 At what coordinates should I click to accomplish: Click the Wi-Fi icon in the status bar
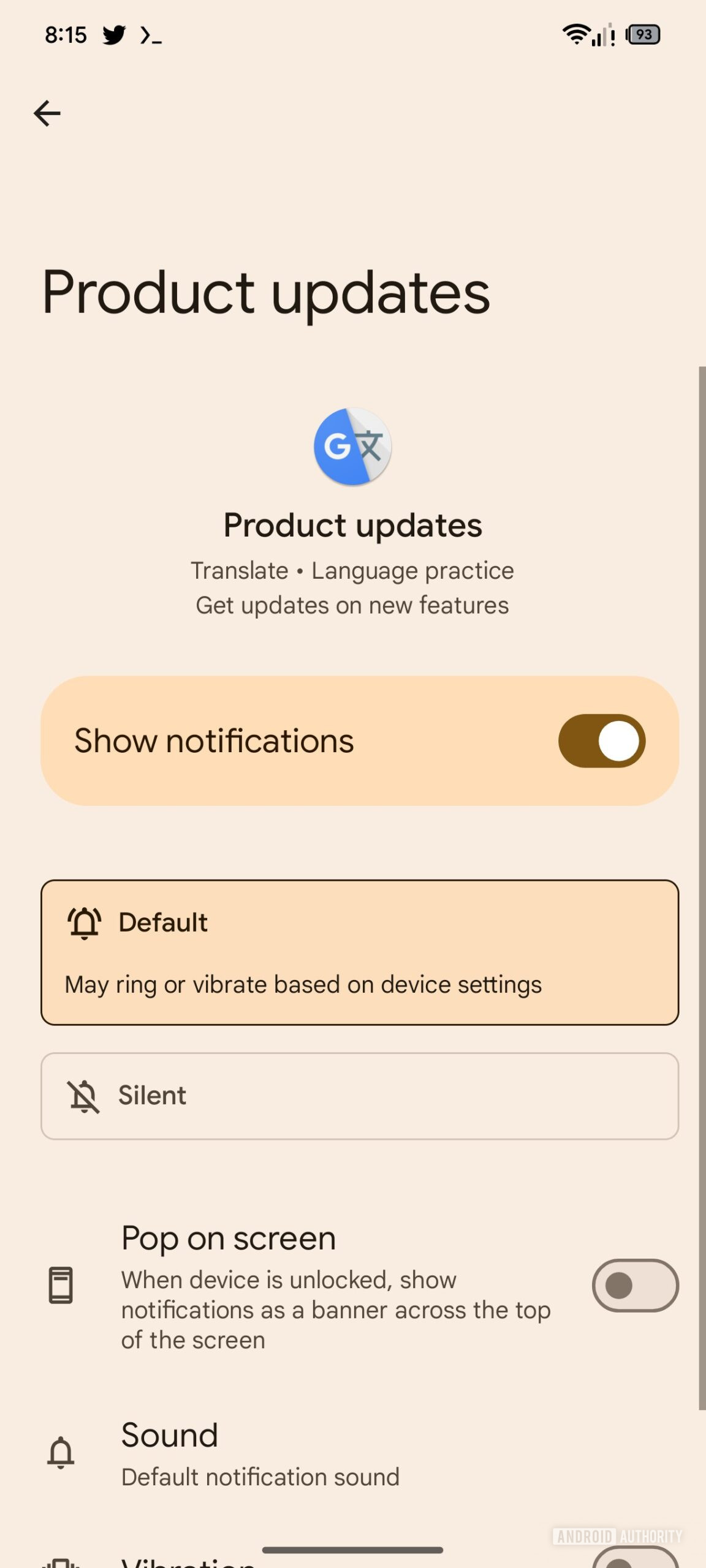point(577,35)
